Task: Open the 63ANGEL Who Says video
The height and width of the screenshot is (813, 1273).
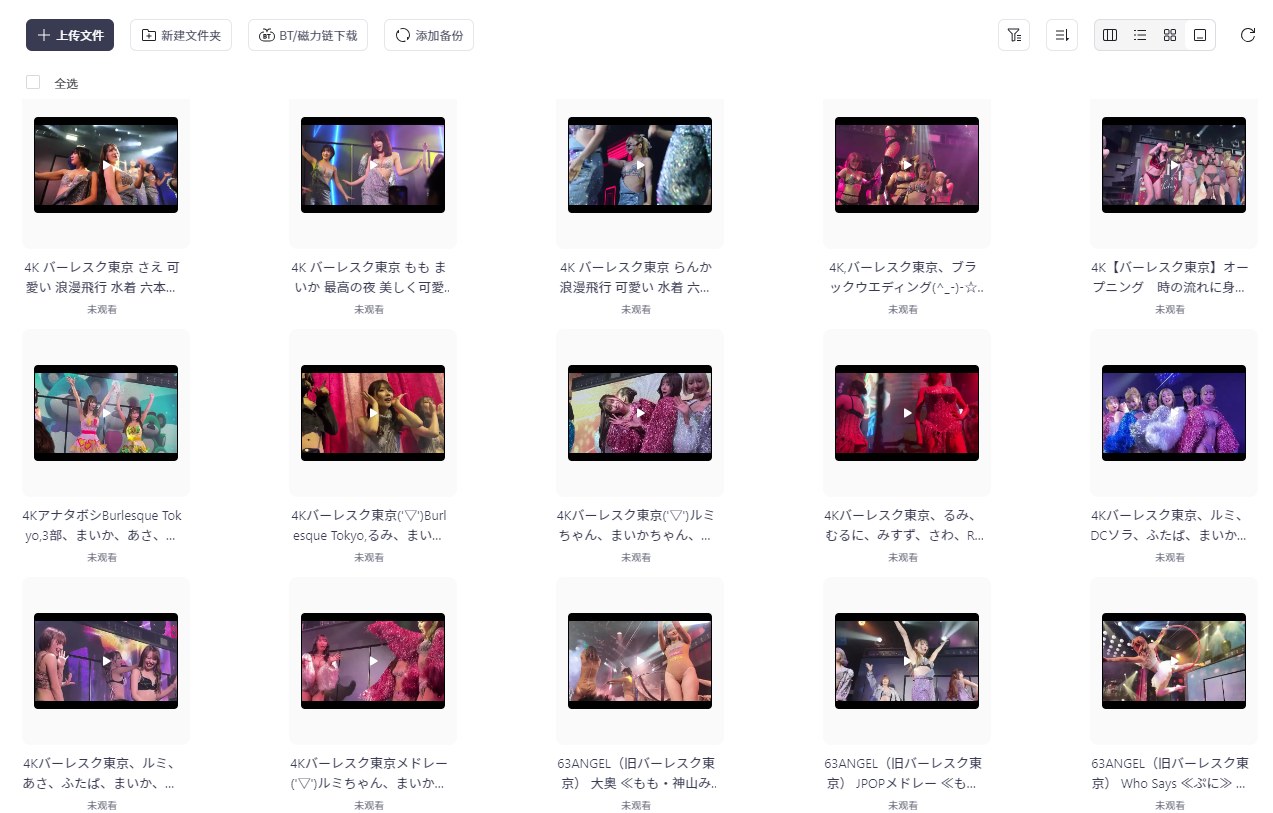Action: click(x=1174, y=661)
